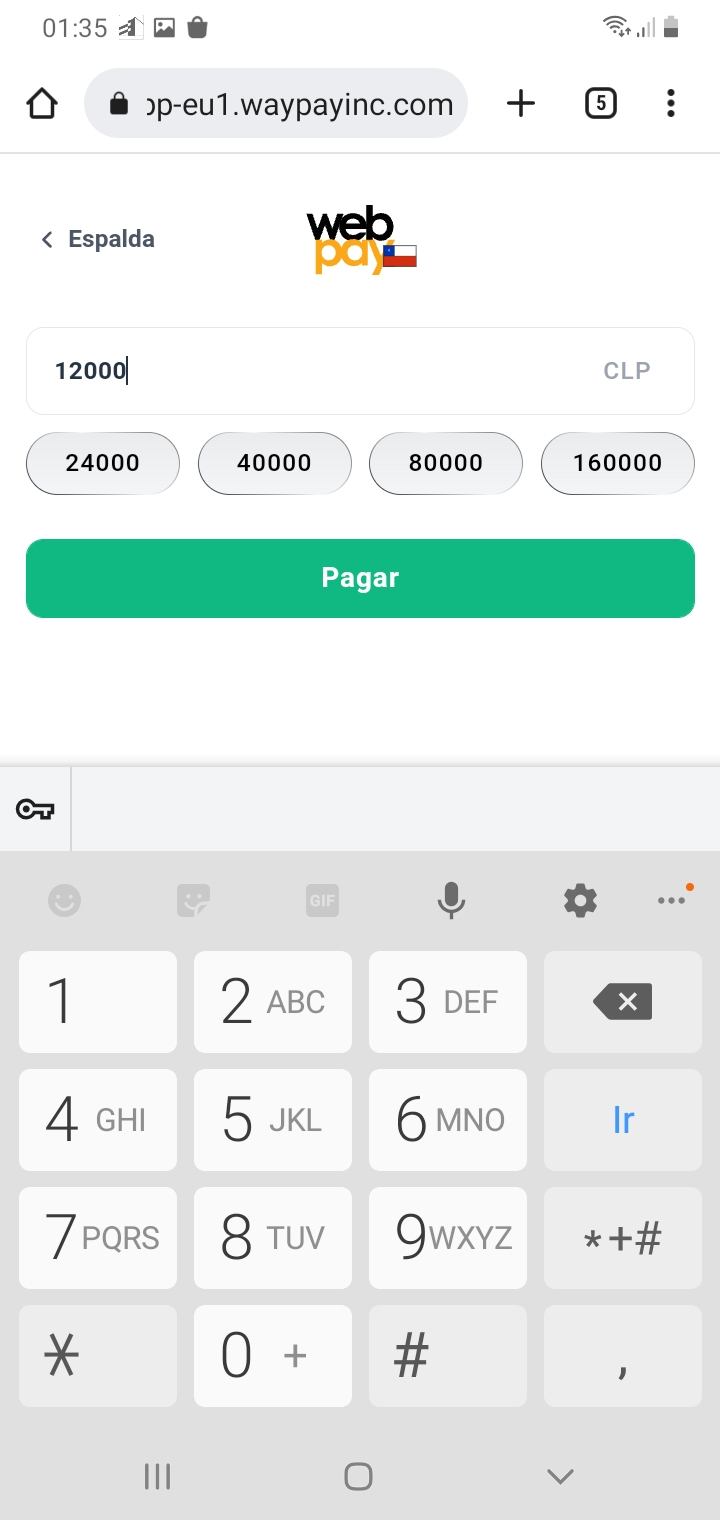Tap the Ir key on keyboard
Image resolution: width=720 pixels, height=1520 pixels.
coord(622,1120)
